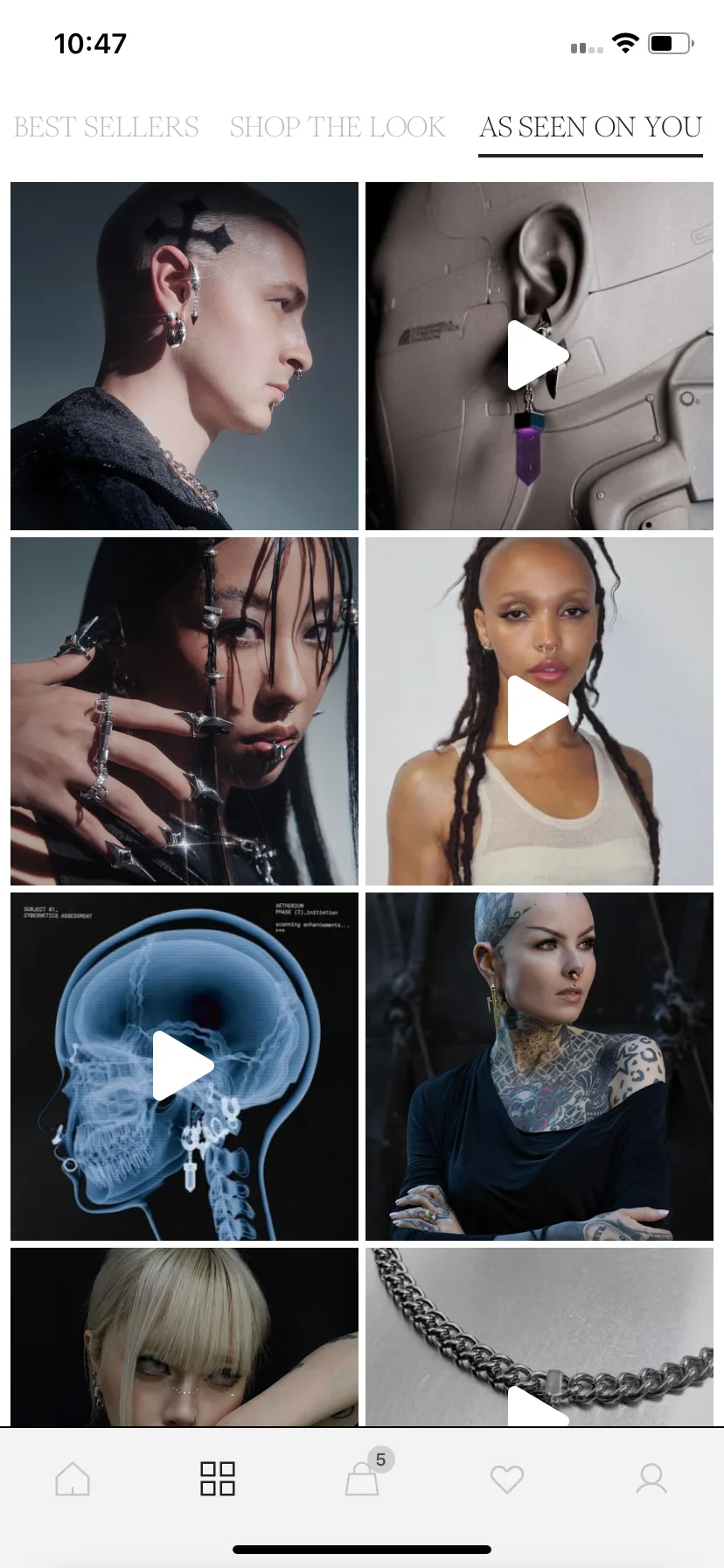Open photo of tattooed bald woman

540,1067
